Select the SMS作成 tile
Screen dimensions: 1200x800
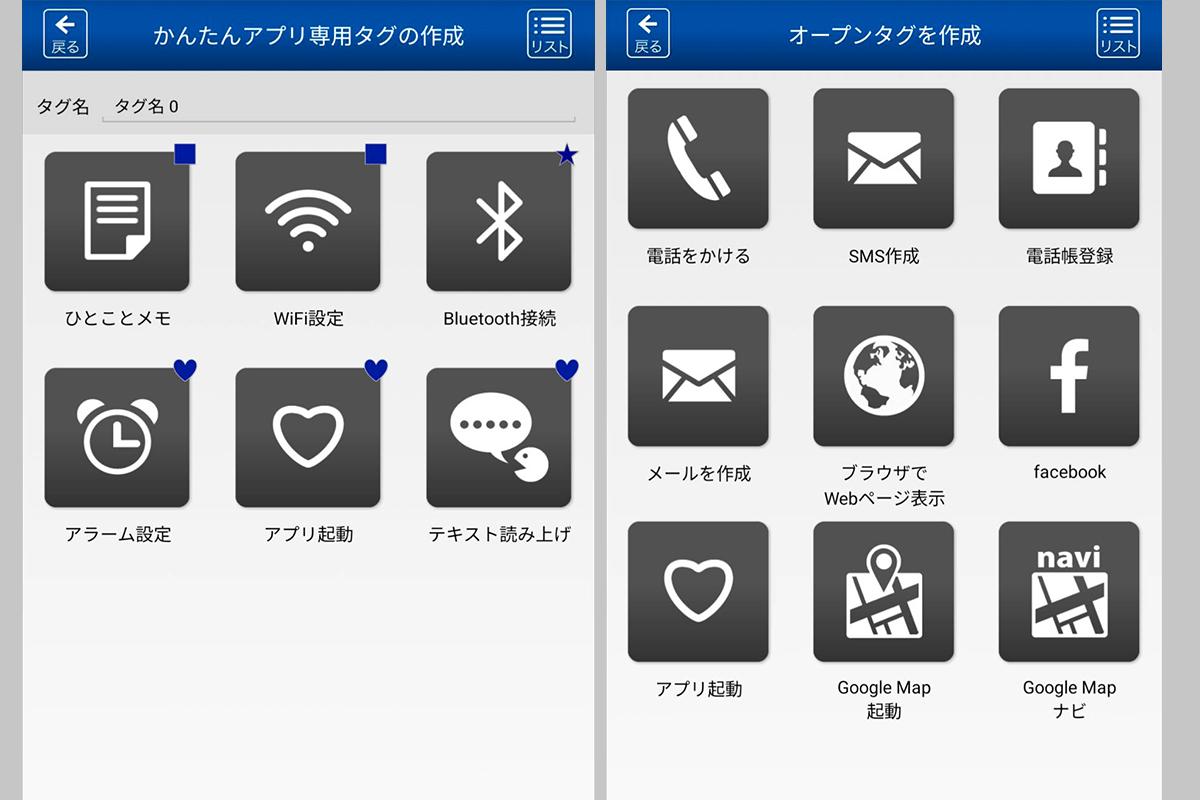[883, 158]
